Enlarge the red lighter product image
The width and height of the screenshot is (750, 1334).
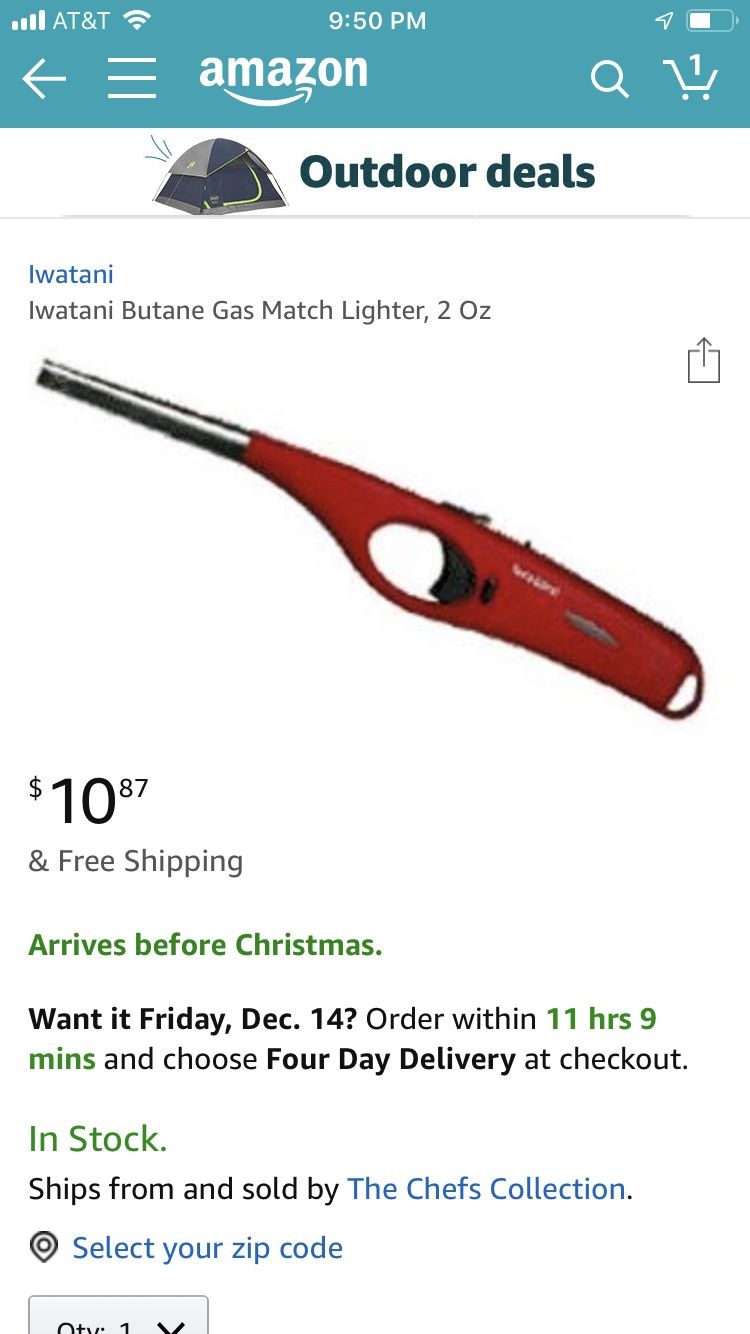(x=370, y=540)
